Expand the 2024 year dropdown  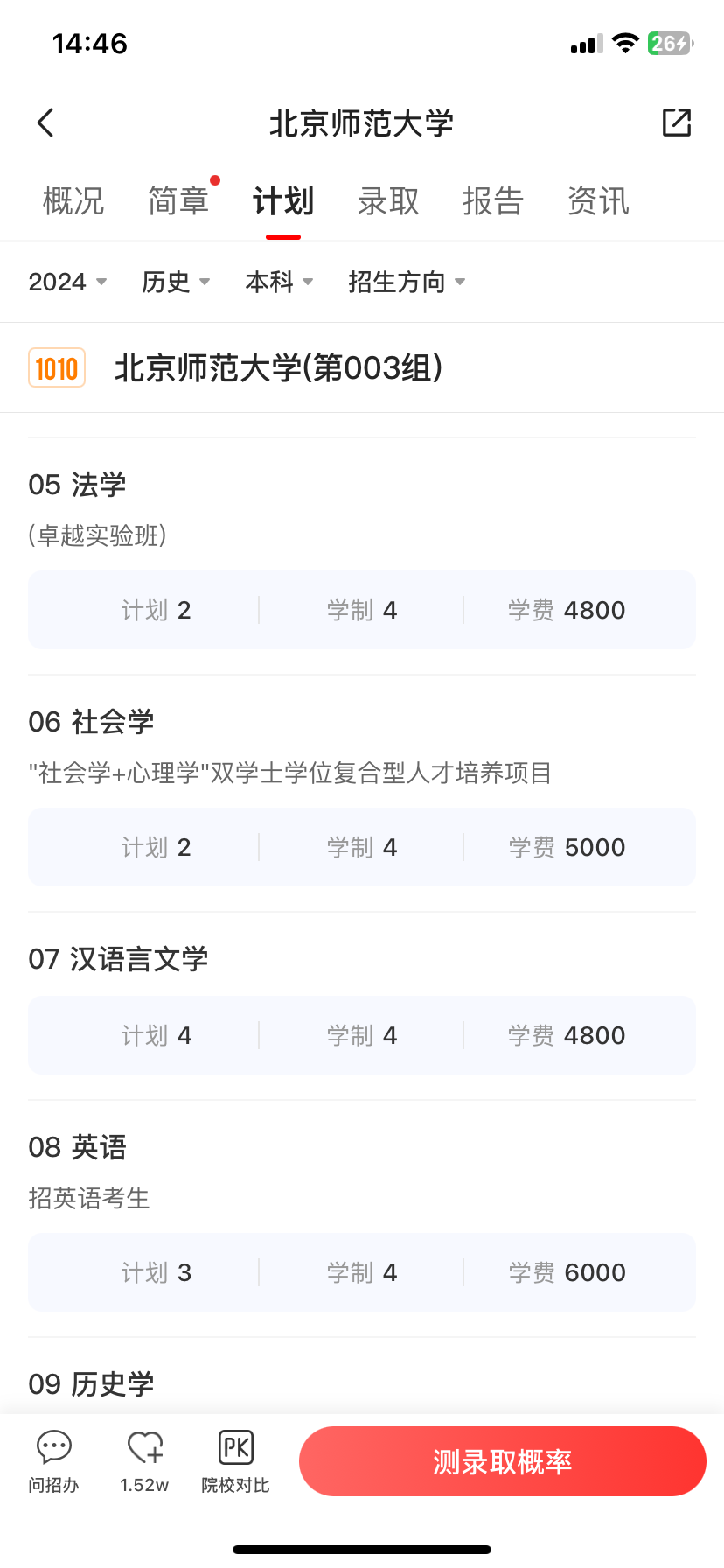click(x=67, y=282)
